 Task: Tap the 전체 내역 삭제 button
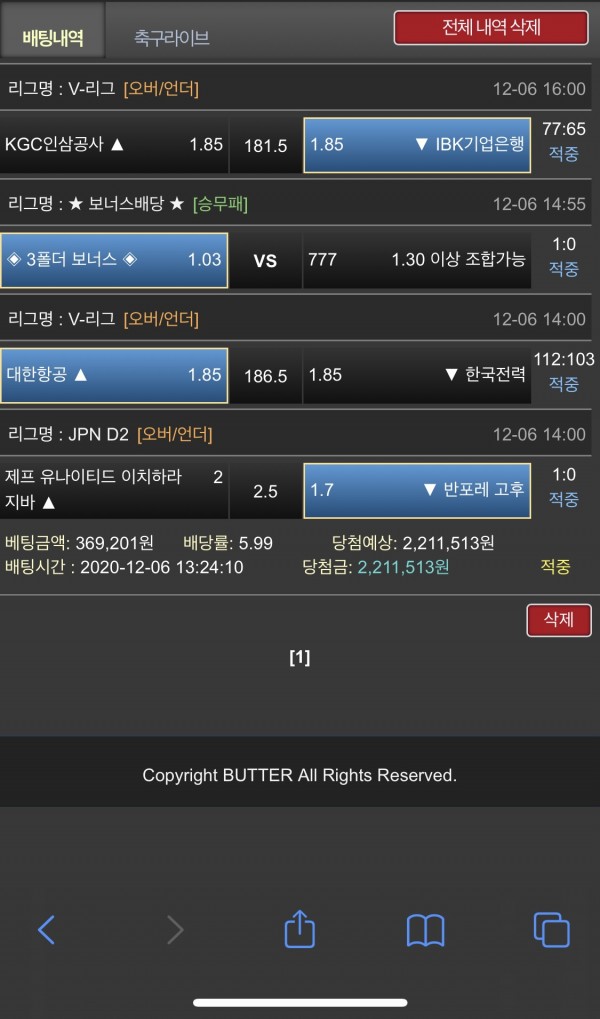491,28
